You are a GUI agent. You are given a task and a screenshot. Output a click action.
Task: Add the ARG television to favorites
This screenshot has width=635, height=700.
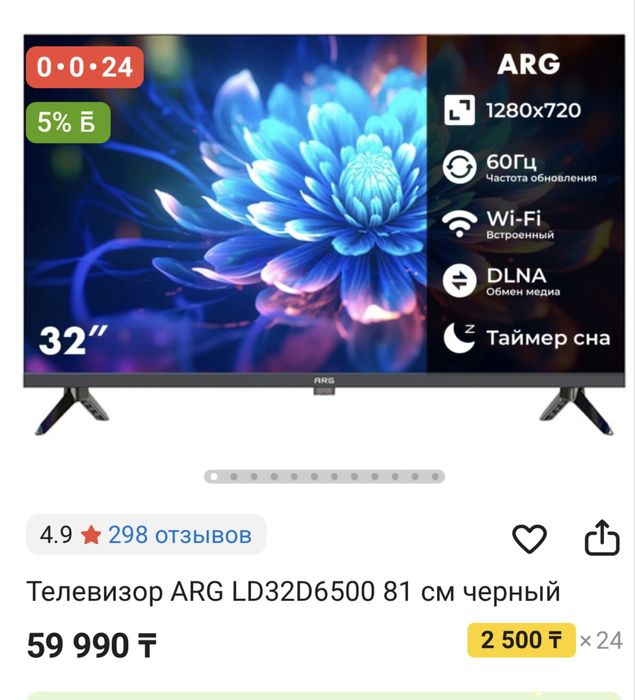pos(529,539)
